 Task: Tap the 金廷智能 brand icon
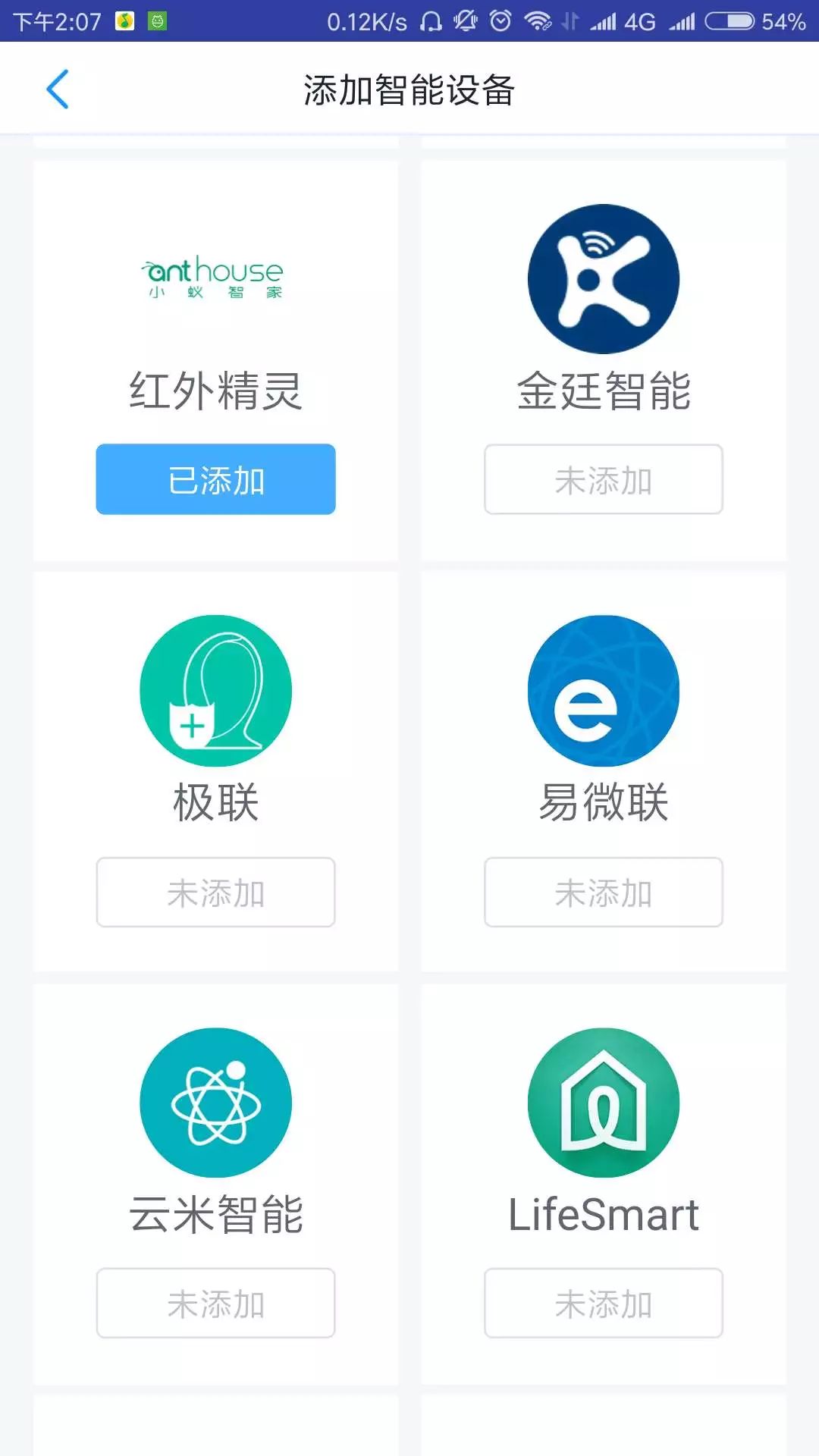tap(603, 278)
